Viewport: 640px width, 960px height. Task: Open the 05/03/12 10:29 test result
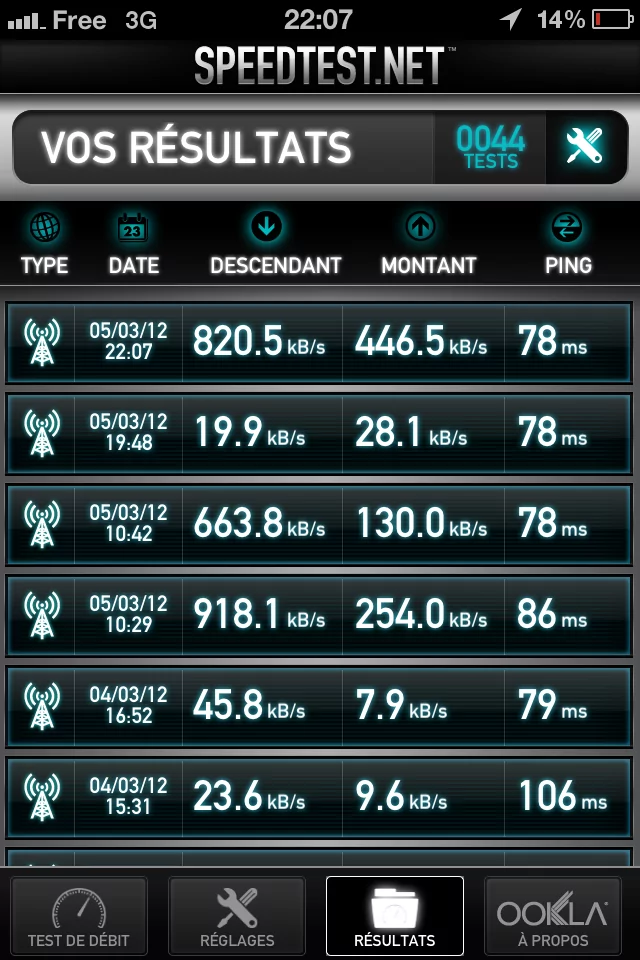pos(320,615)
